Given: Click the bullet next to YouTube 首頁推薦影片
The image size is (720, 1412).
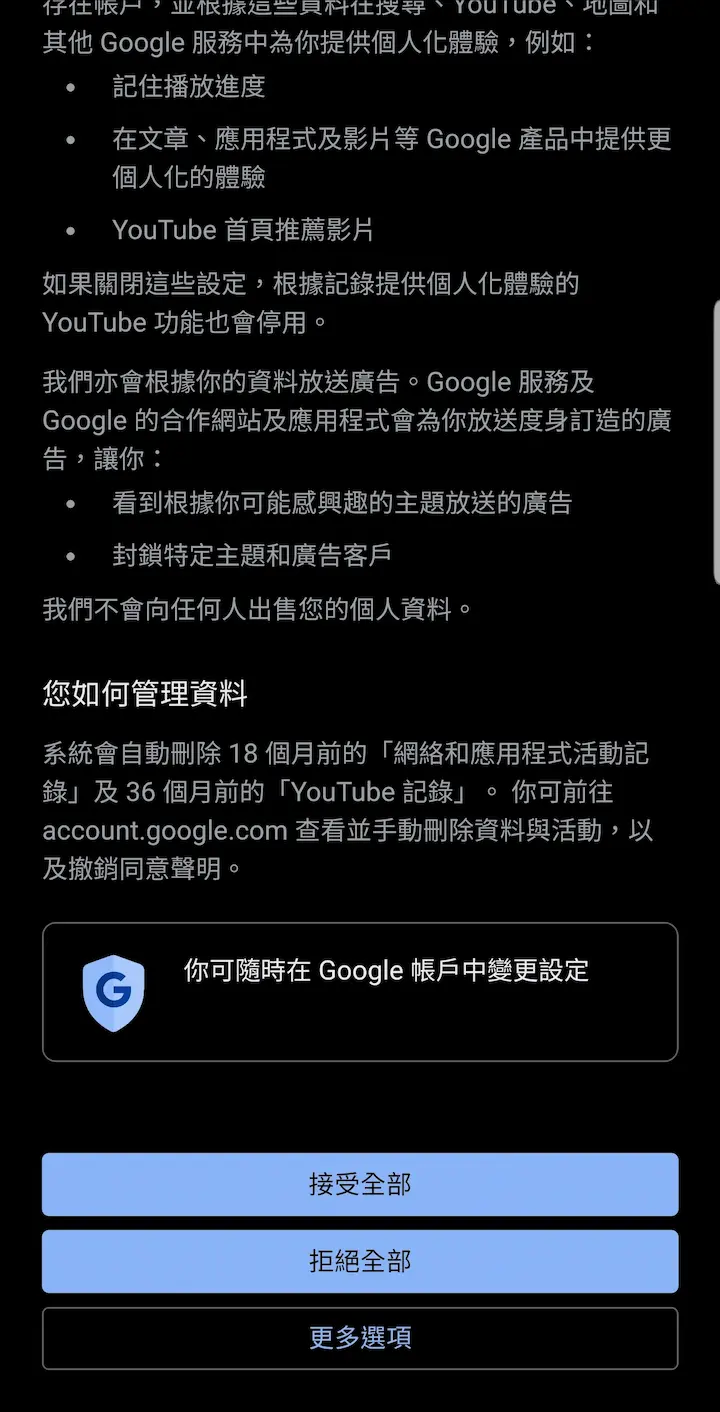Looking at the screenshot, I should pyautogui.click(x=70, y=232).
